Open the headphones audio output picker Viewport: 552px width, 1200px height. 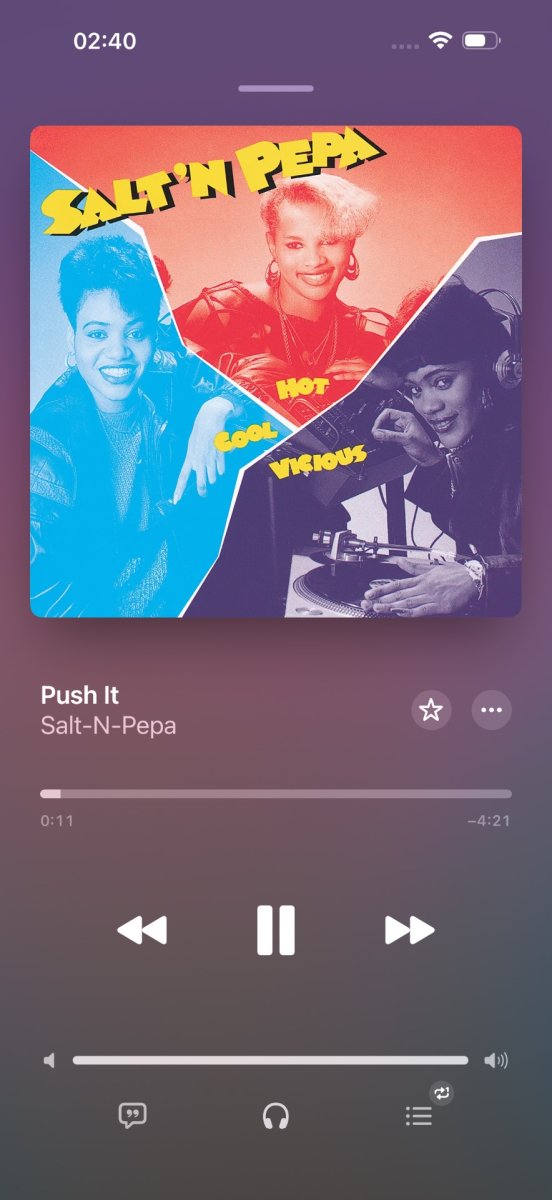pyautogui.click(x=276, y=1116)
